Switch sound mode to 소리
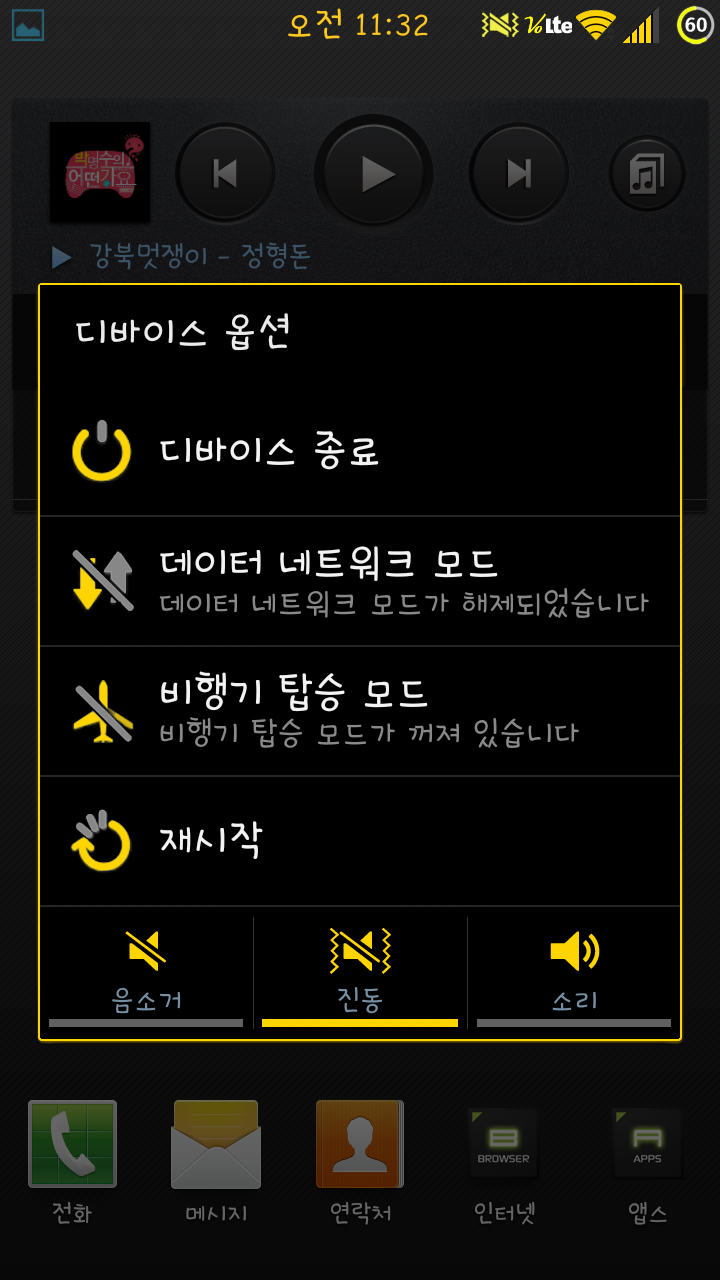 coord(574,970)
